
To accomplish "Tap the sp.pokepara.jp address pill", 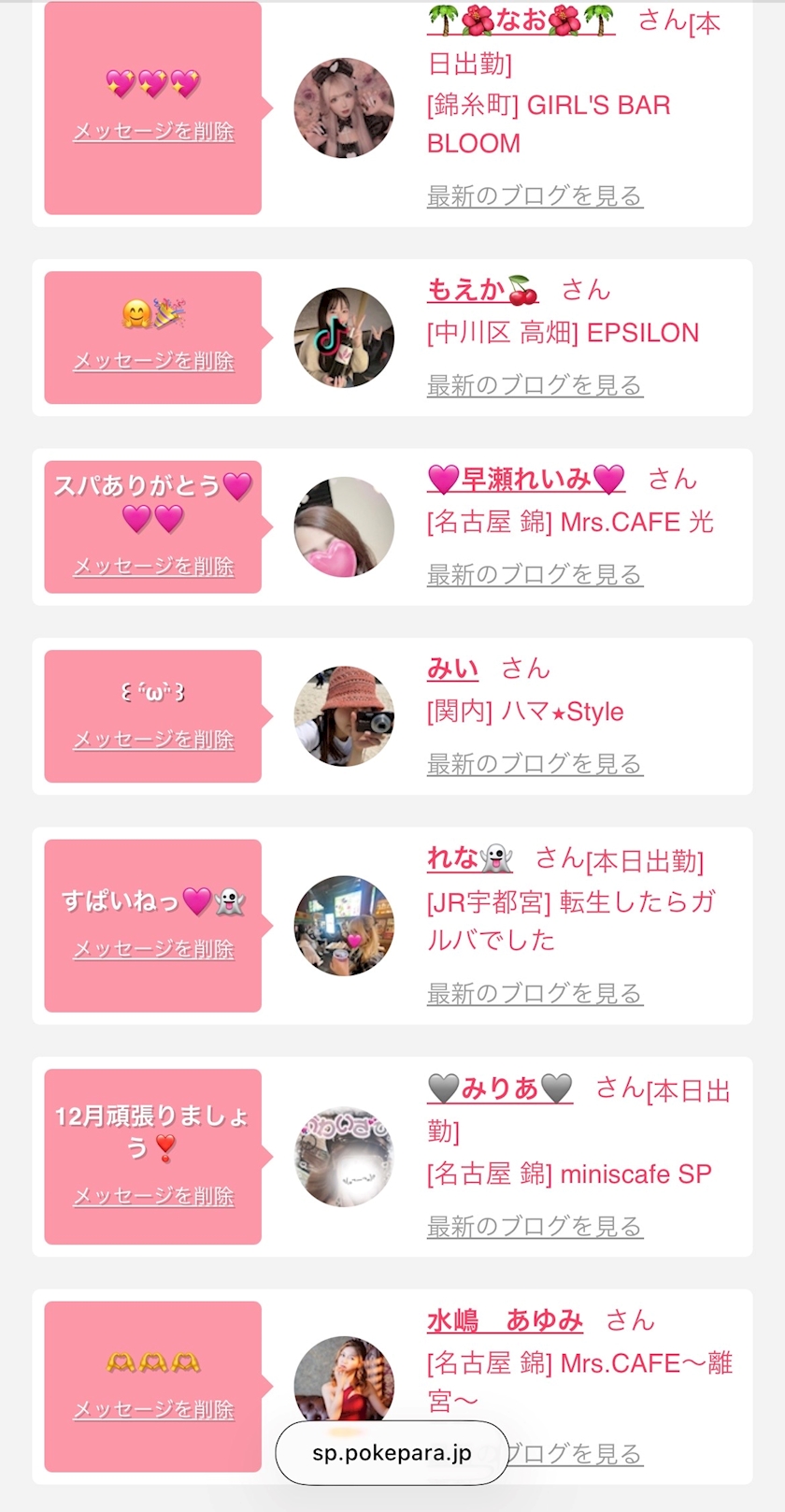I will (392, 1453).
